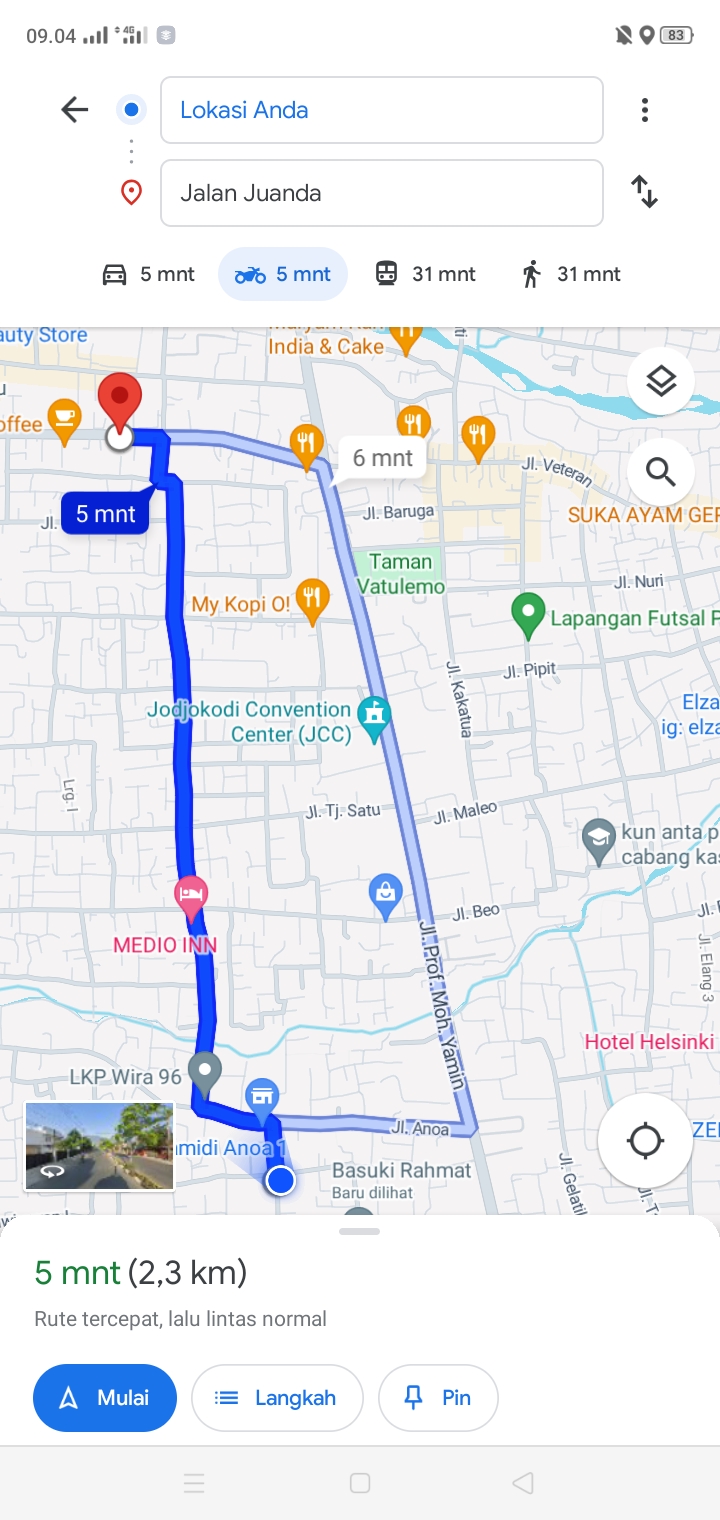Search along the route

tap(661, 471)
